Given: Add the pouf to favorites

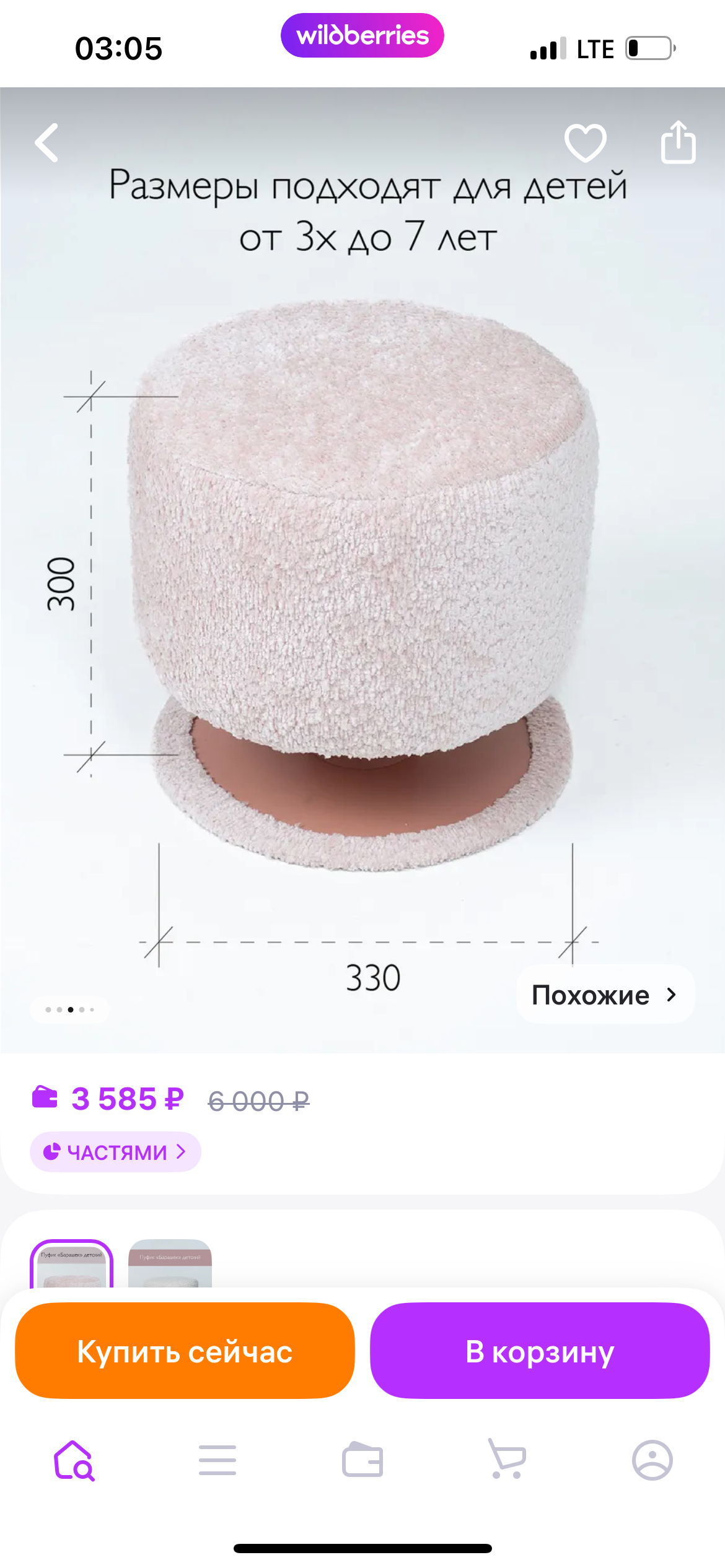Looking at the screenshot, I should [585, 142].
